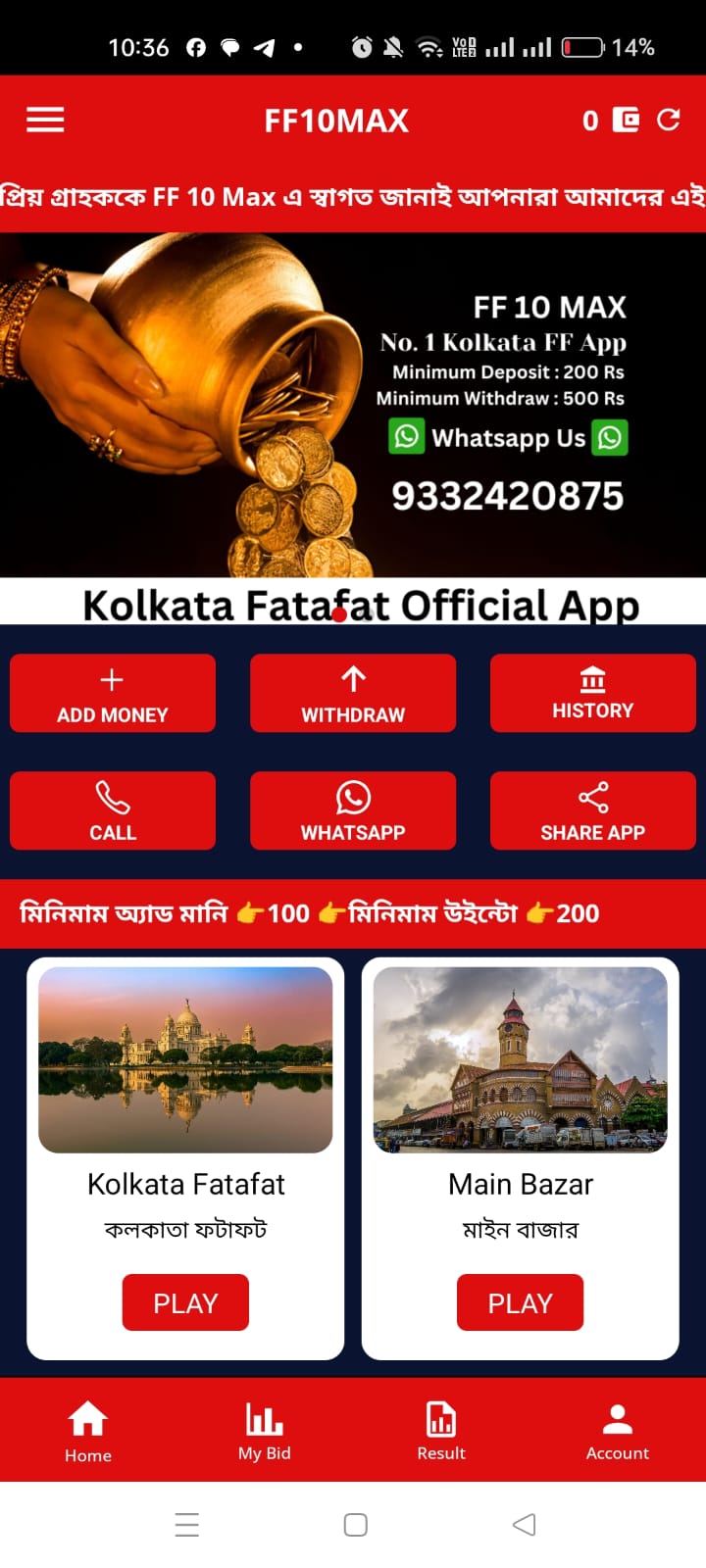This screenshot has width=706, height=1568.
Task: Open recent apps from navigation bar
Action: pos(186,1525)
